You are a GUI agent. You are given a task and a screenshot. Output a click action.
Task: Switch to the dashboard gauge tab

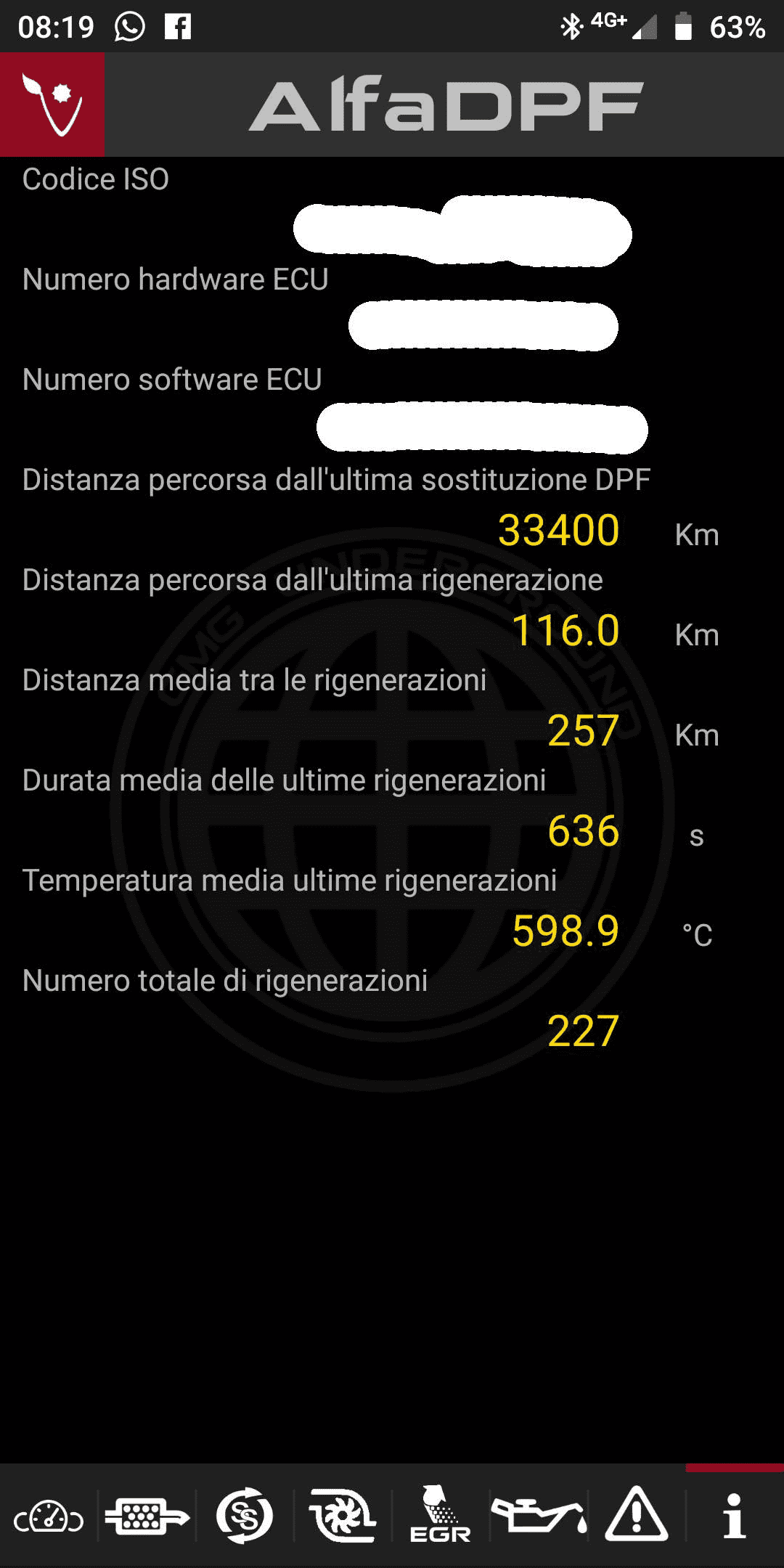click(49, 1516)
